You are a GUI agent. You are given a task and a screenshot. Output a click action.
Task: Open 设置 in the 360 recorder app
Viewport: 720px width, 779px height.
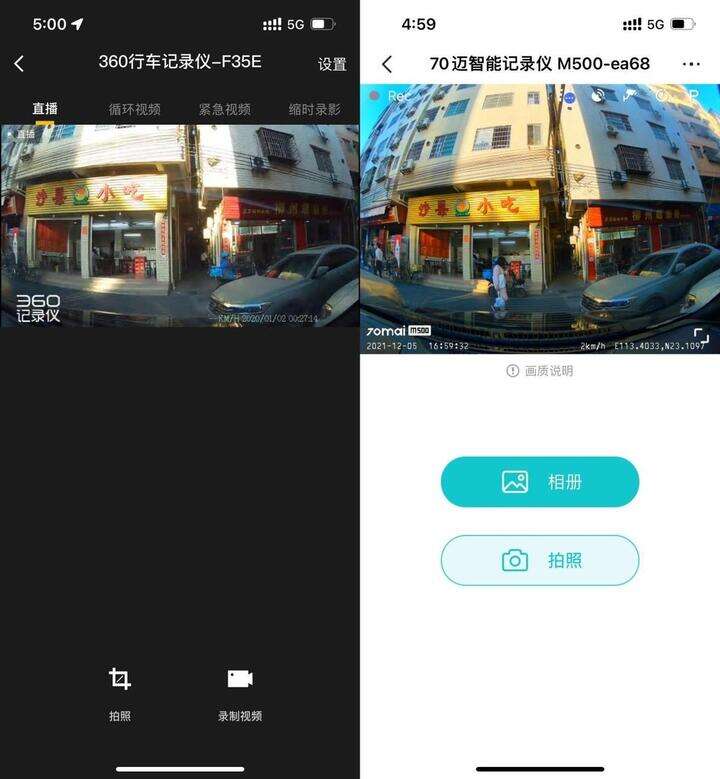coord(332,64)
